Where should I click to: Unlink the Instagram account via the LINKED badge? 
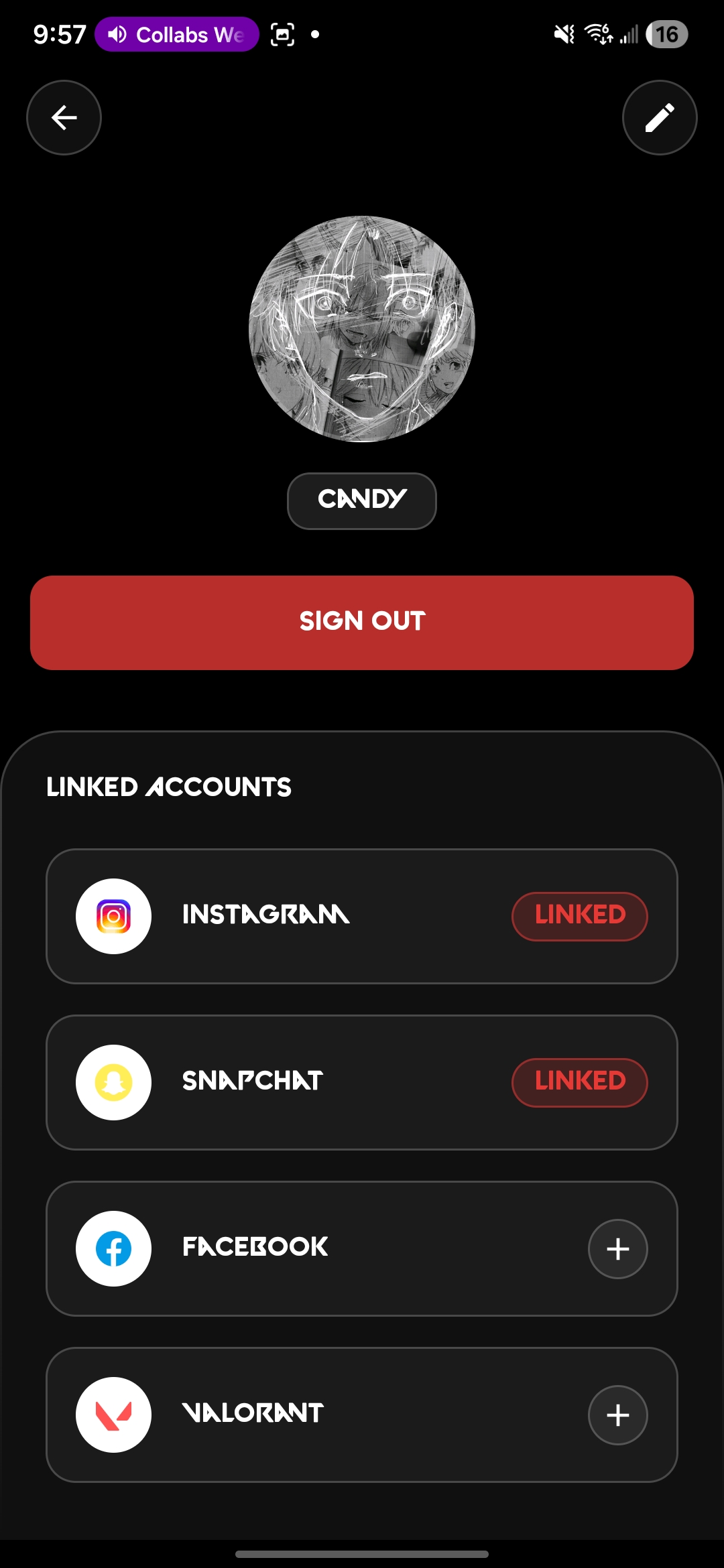[x=579, y=916]
